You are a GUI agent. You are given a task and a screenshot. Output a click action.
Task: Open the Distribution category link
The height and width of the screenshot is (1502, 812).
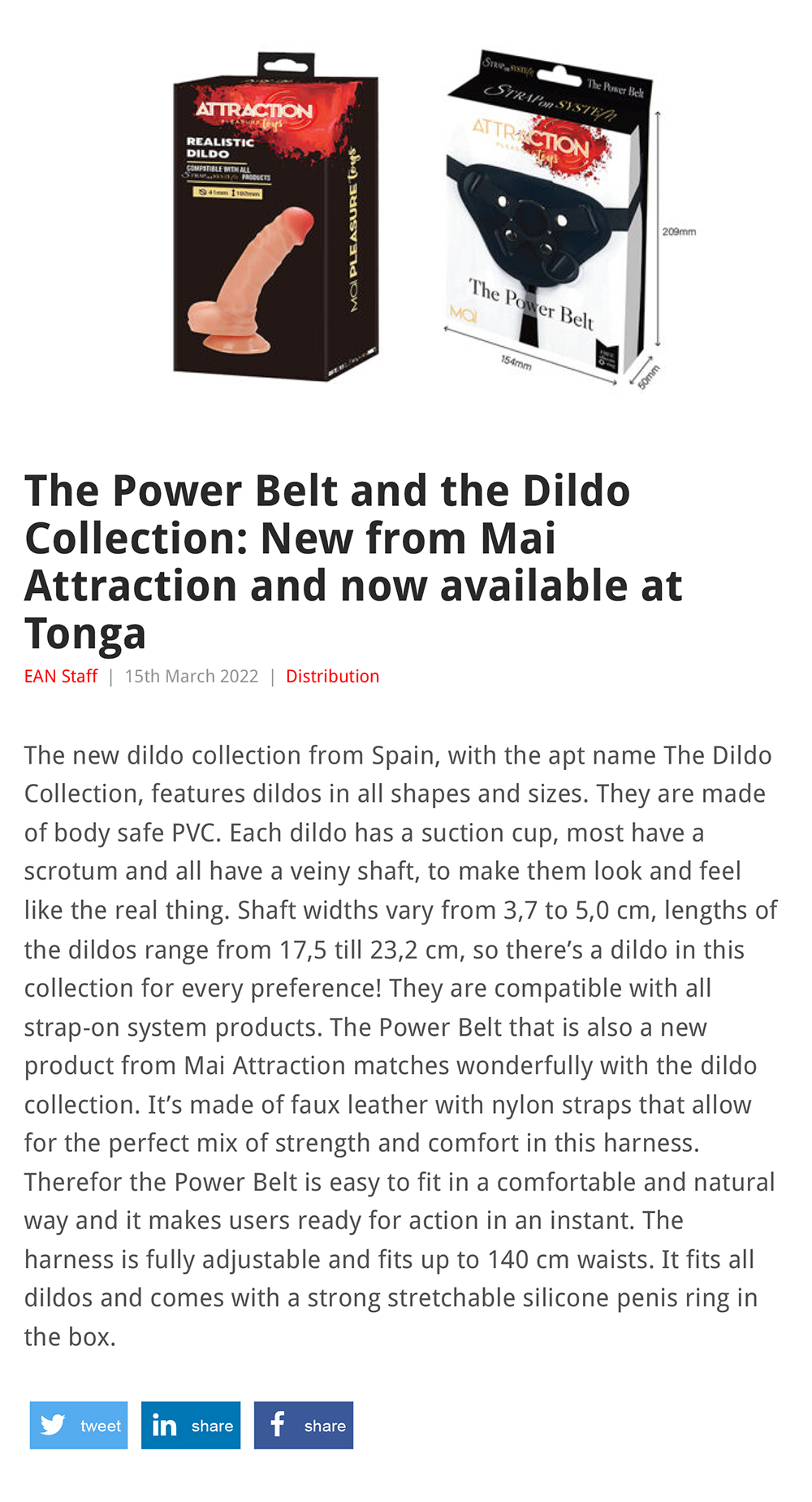[x=332, y=676]
